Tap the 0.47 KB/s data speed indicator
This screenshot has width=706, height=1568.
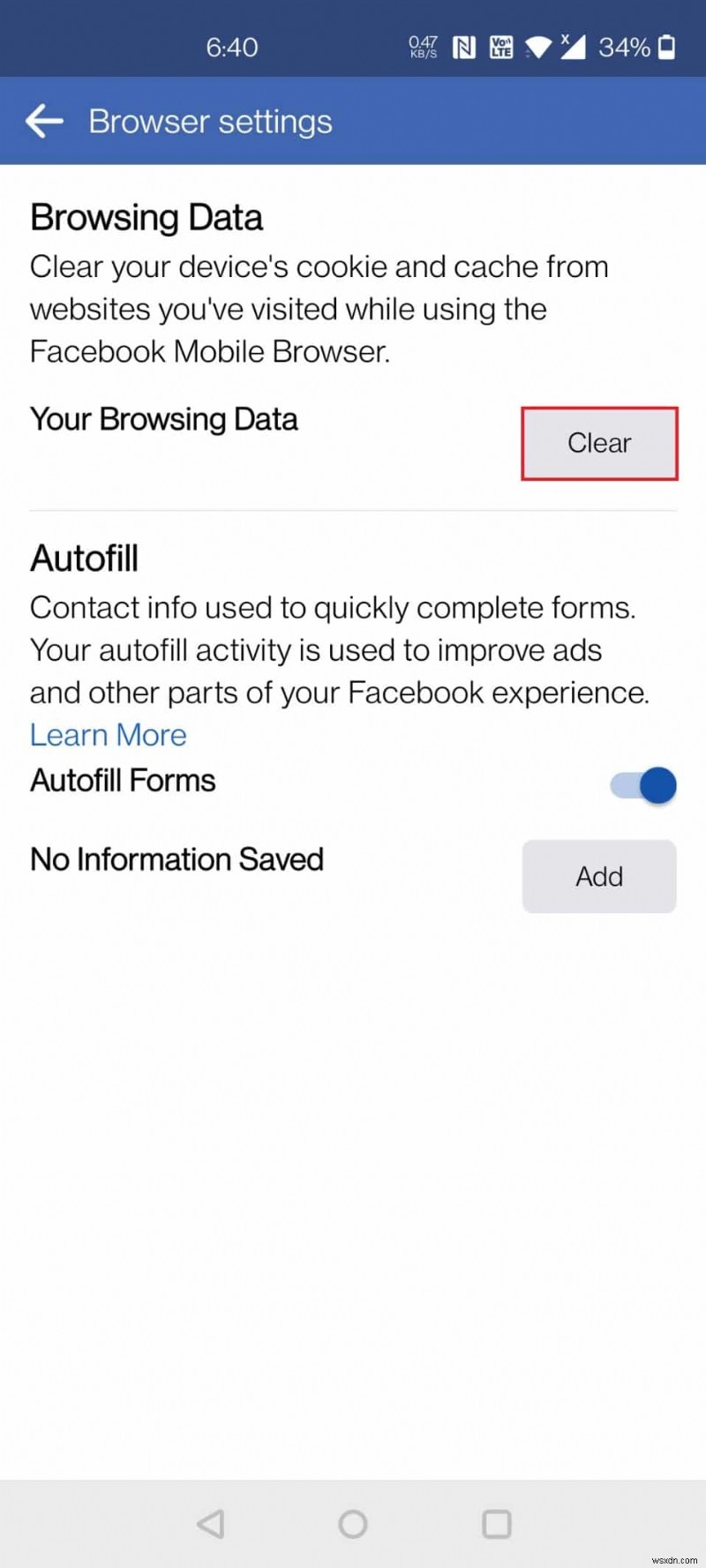(x=424, y=45)
